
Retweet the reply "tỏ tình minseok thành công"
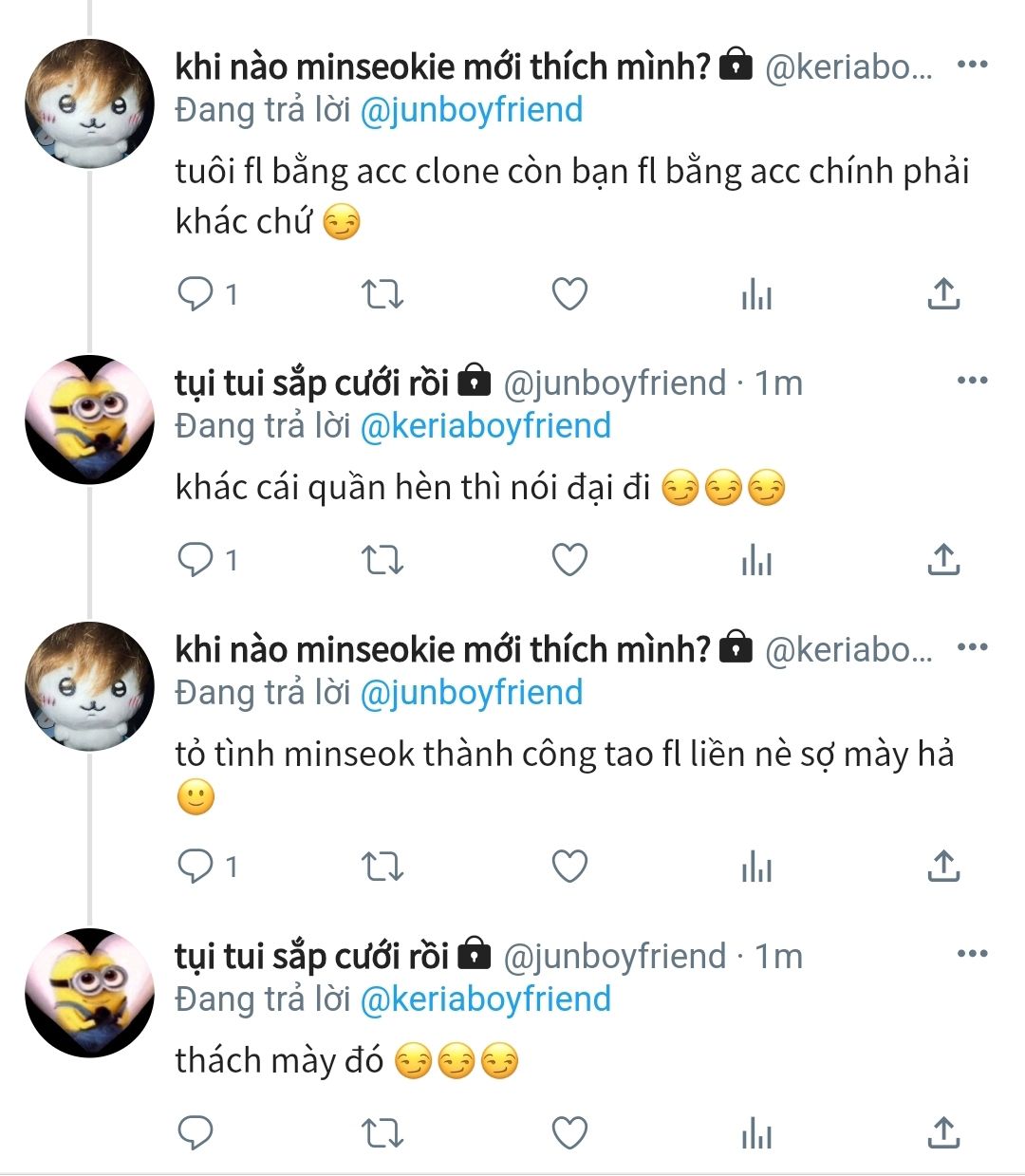(382, 867)
